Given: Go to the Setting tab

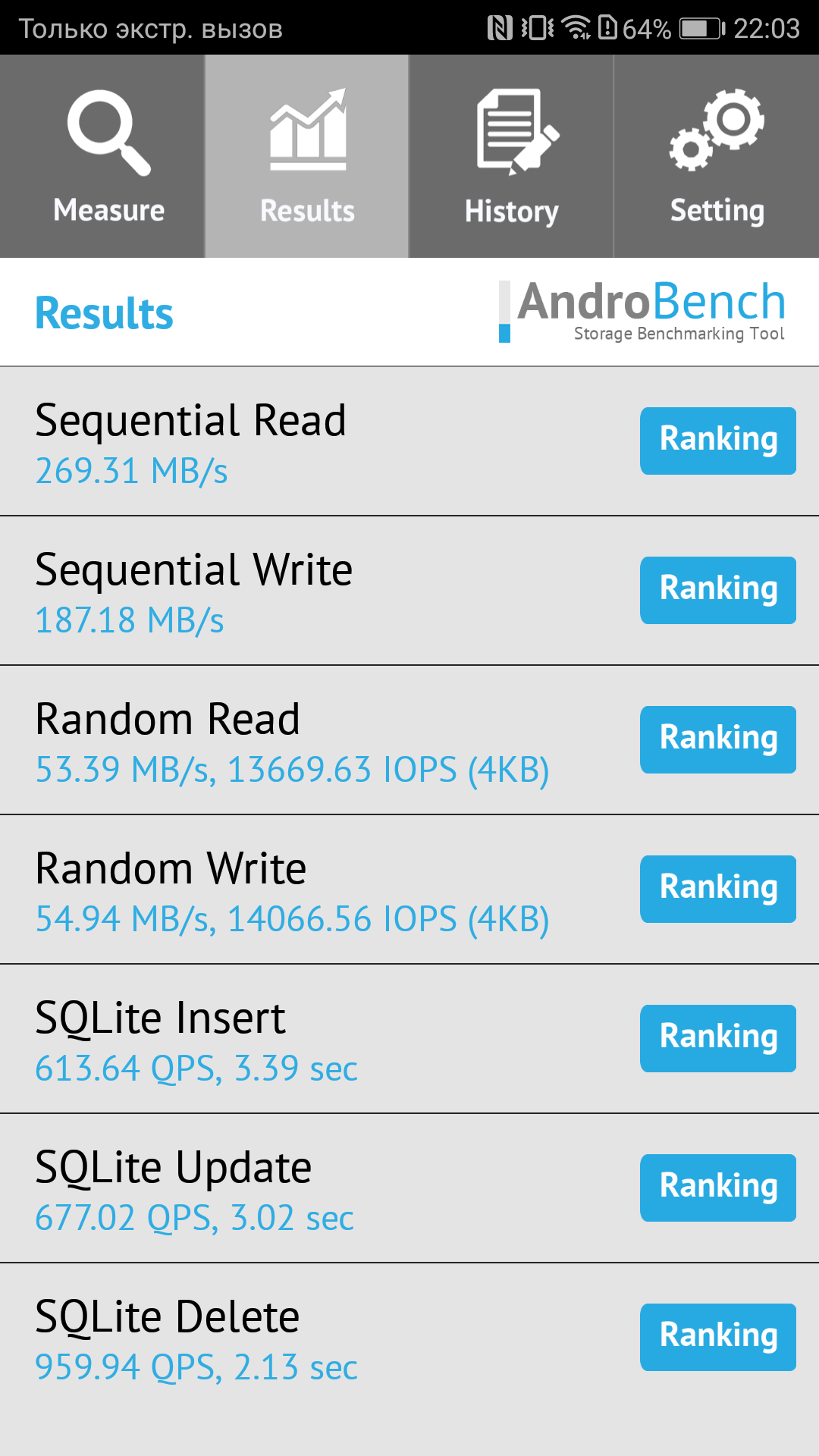Looking at the screenshot, I should (717, 157).
